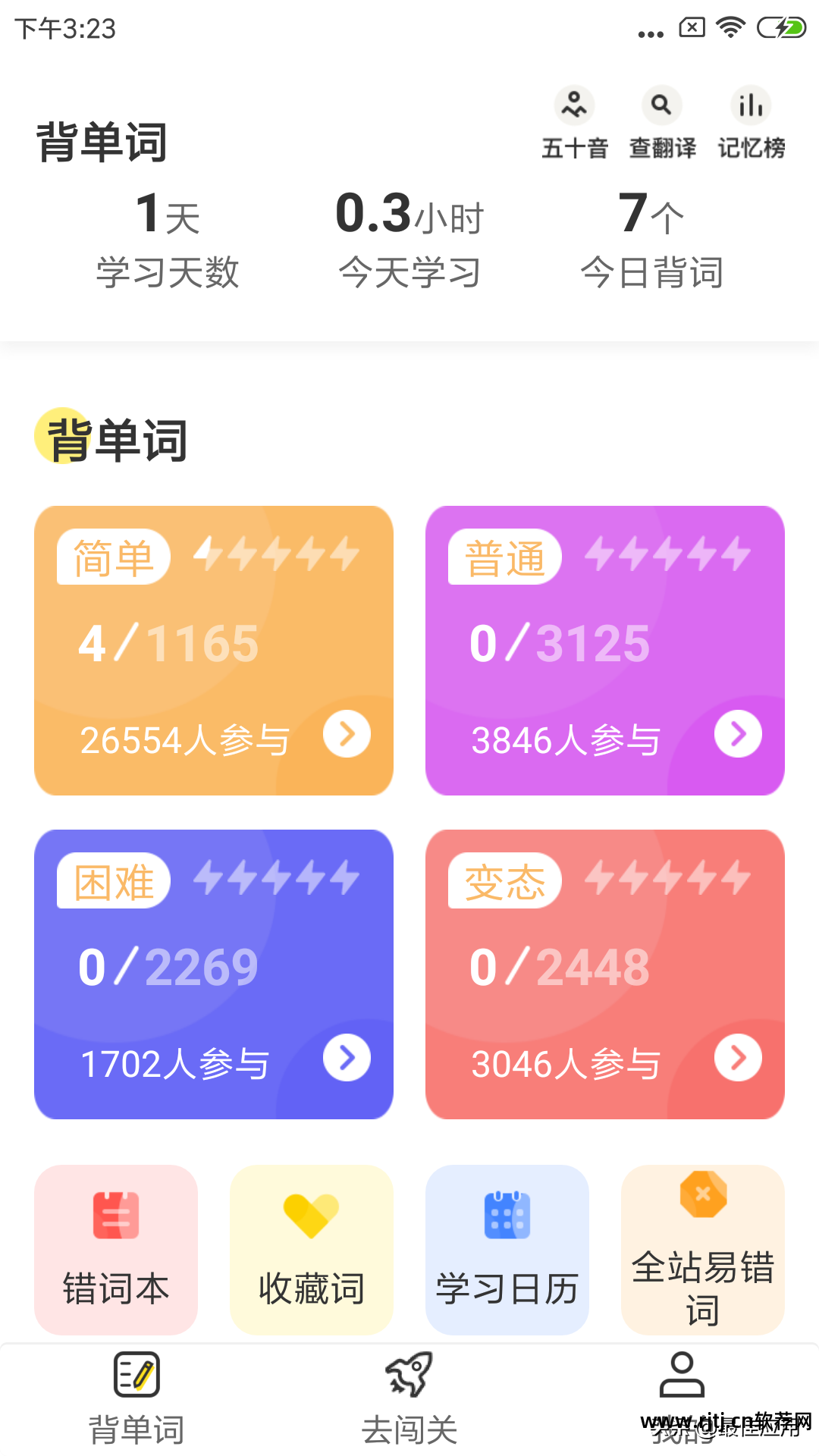
Task: Open 错词本 wrong-word notebook
Action: point(116,1249)
